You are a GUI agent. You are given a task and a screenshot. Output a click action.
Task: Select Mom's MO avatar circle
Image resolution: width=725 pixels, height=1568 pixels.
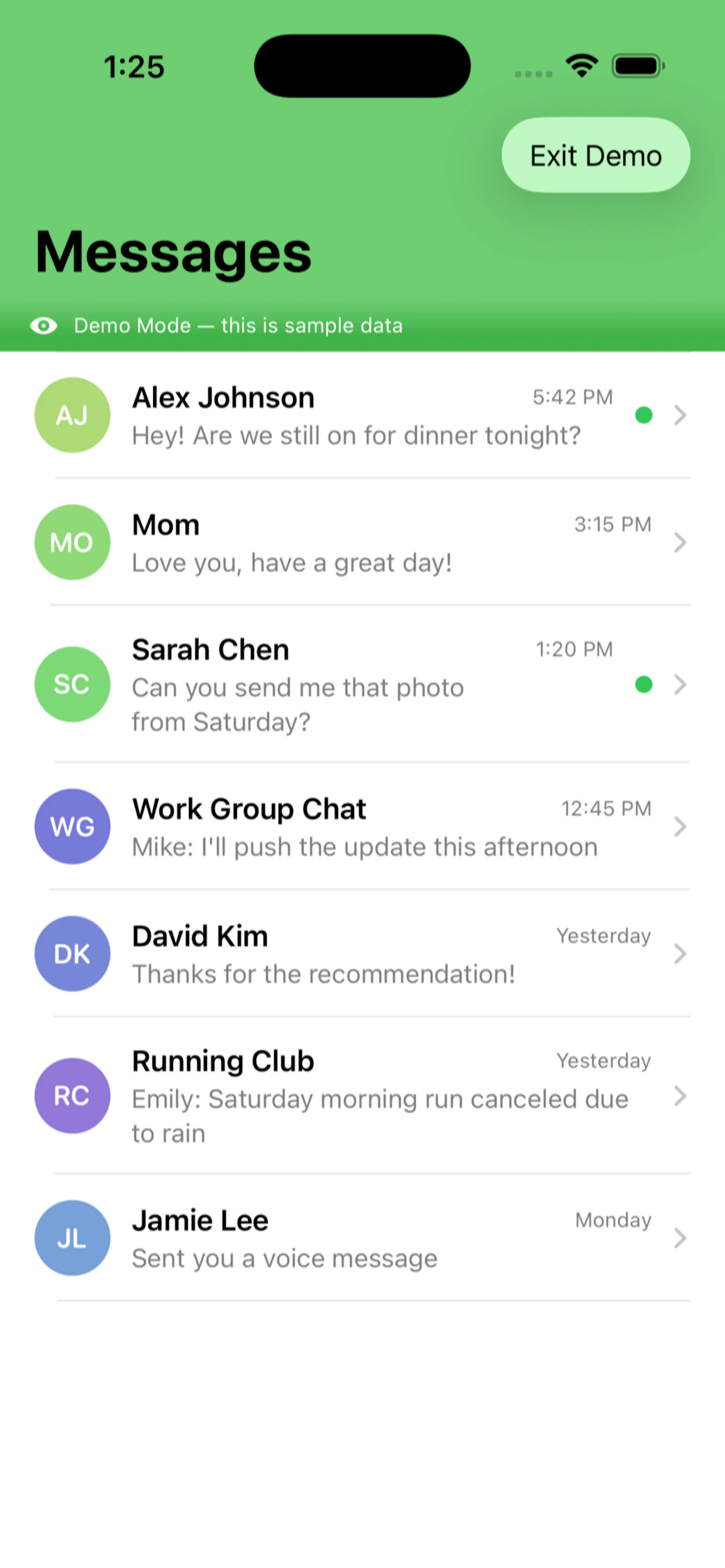coord(72,542)
